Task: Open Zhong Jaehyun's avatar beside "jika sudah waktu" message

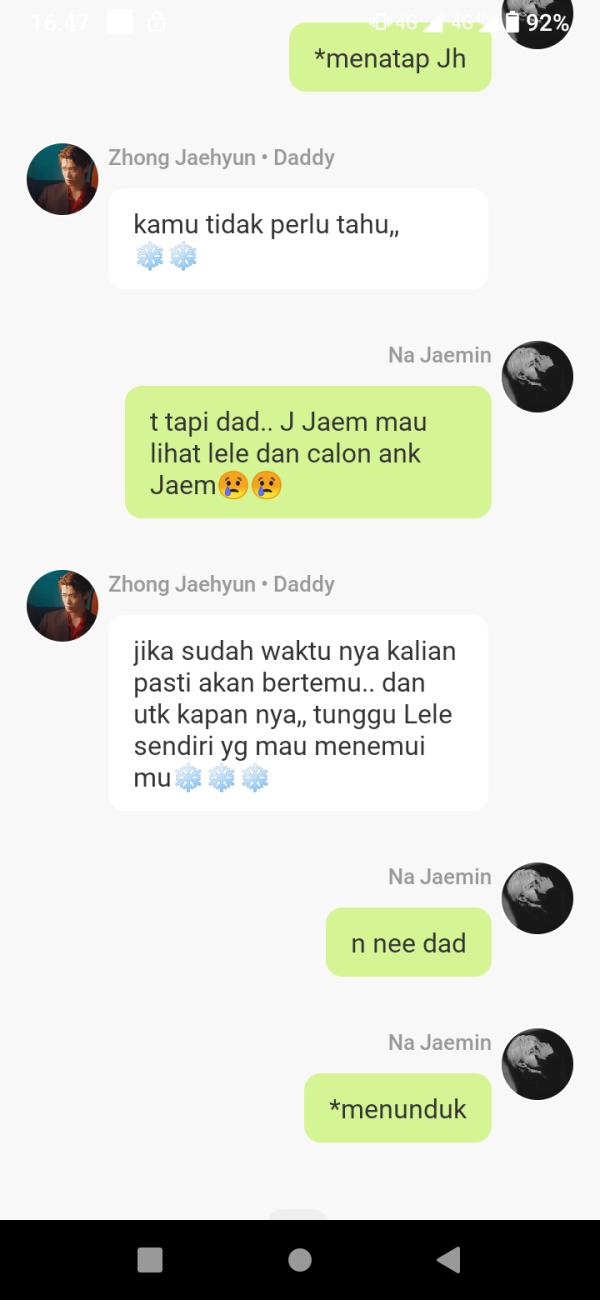Action: (x=62, y=606)
